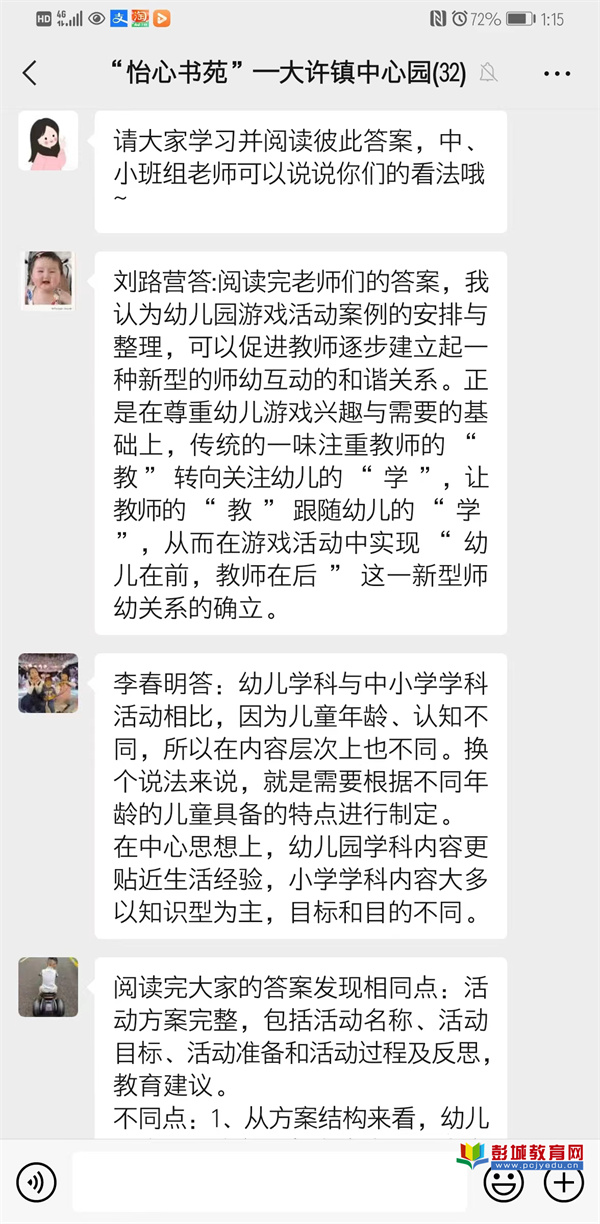The image size is (600, 1224).
Task: Open 李春明's profile avatar
Action: click(48, 683)
